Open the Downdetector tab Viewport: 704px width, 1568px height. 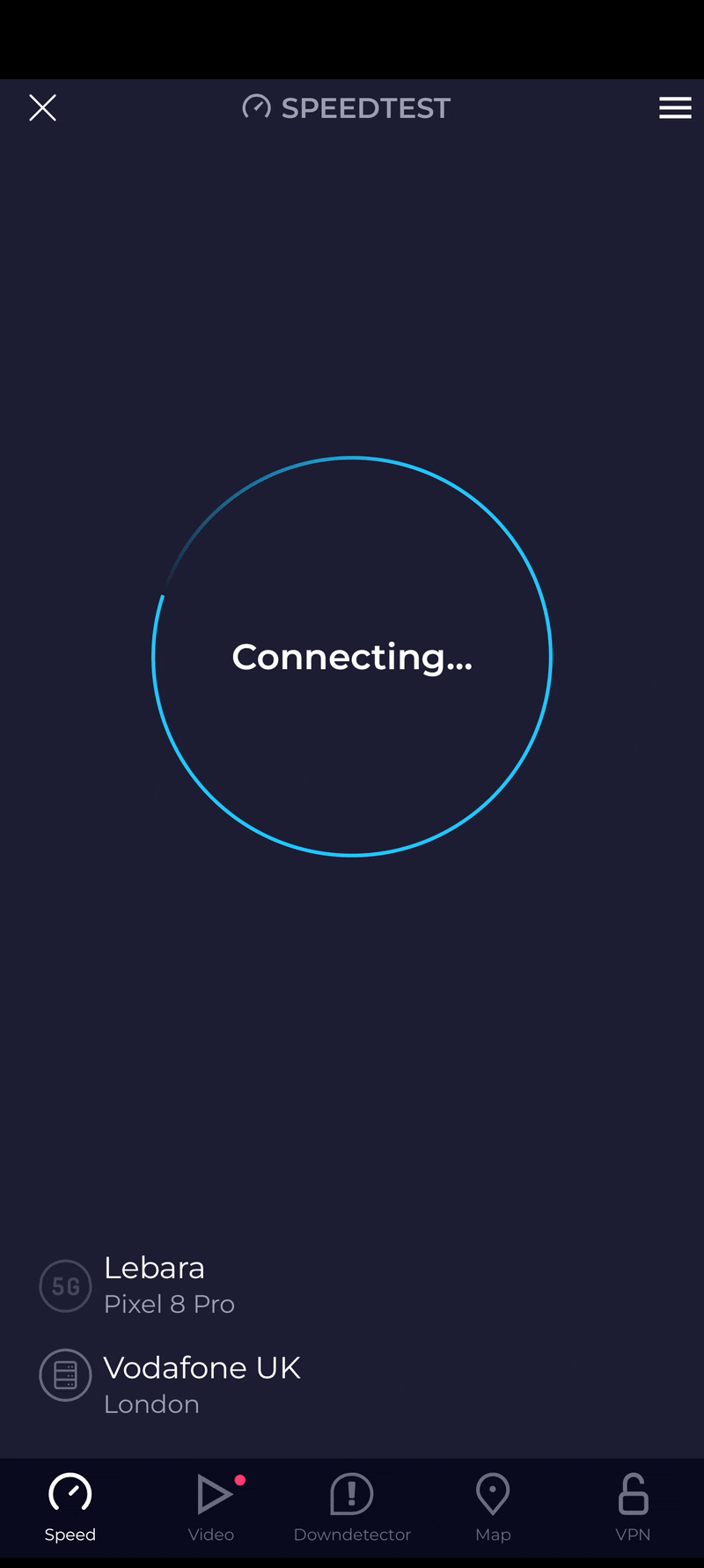pos(352,1507)
